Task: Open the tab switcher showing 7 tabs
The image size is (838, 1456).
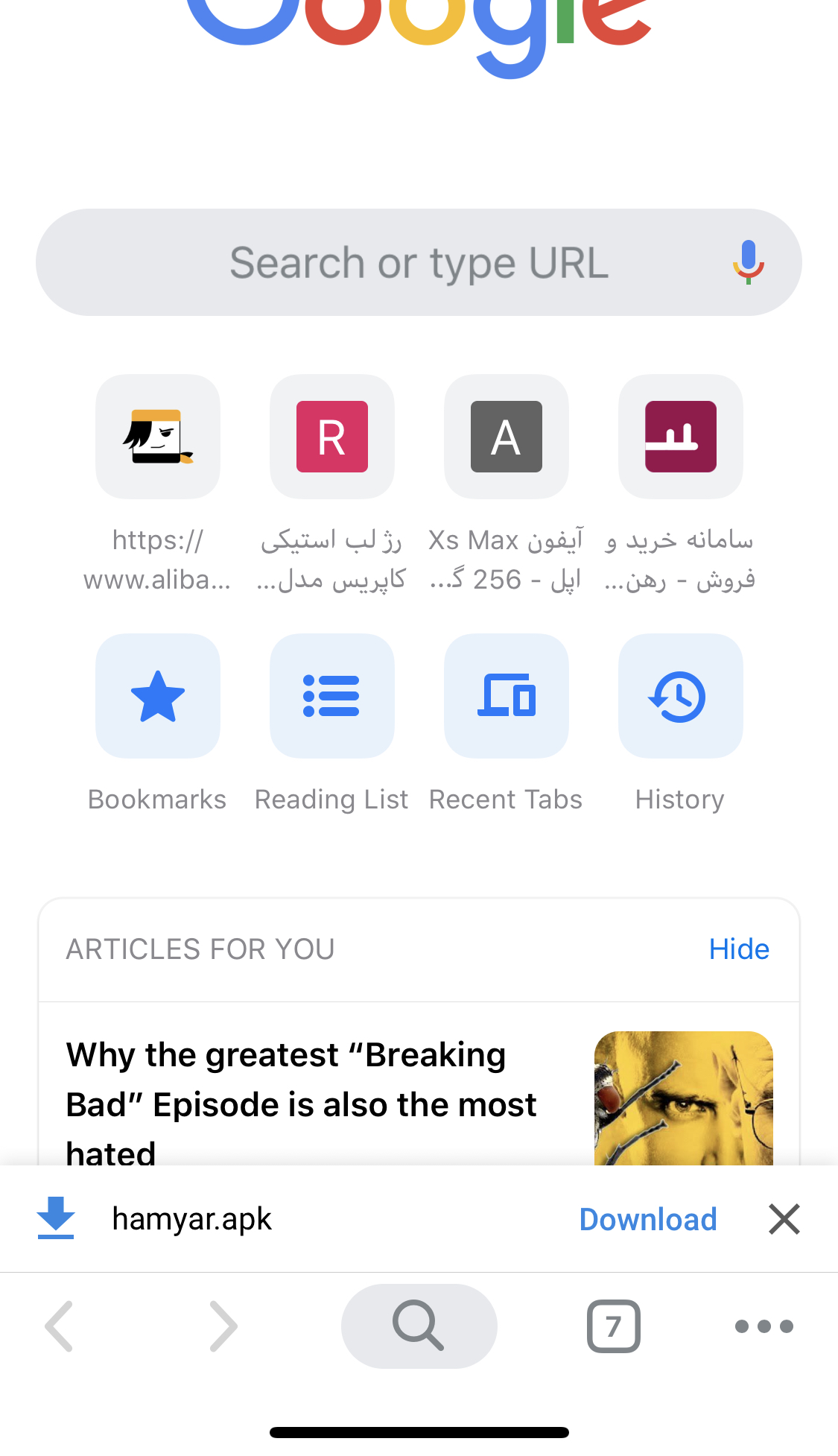Action: point(613,1326)
